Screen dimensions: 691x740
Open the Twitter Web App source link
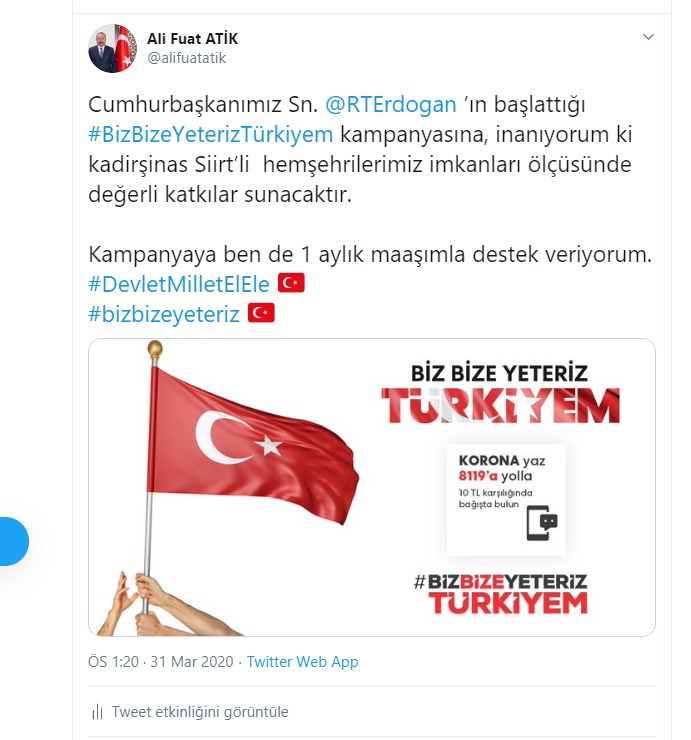point(302,662)
